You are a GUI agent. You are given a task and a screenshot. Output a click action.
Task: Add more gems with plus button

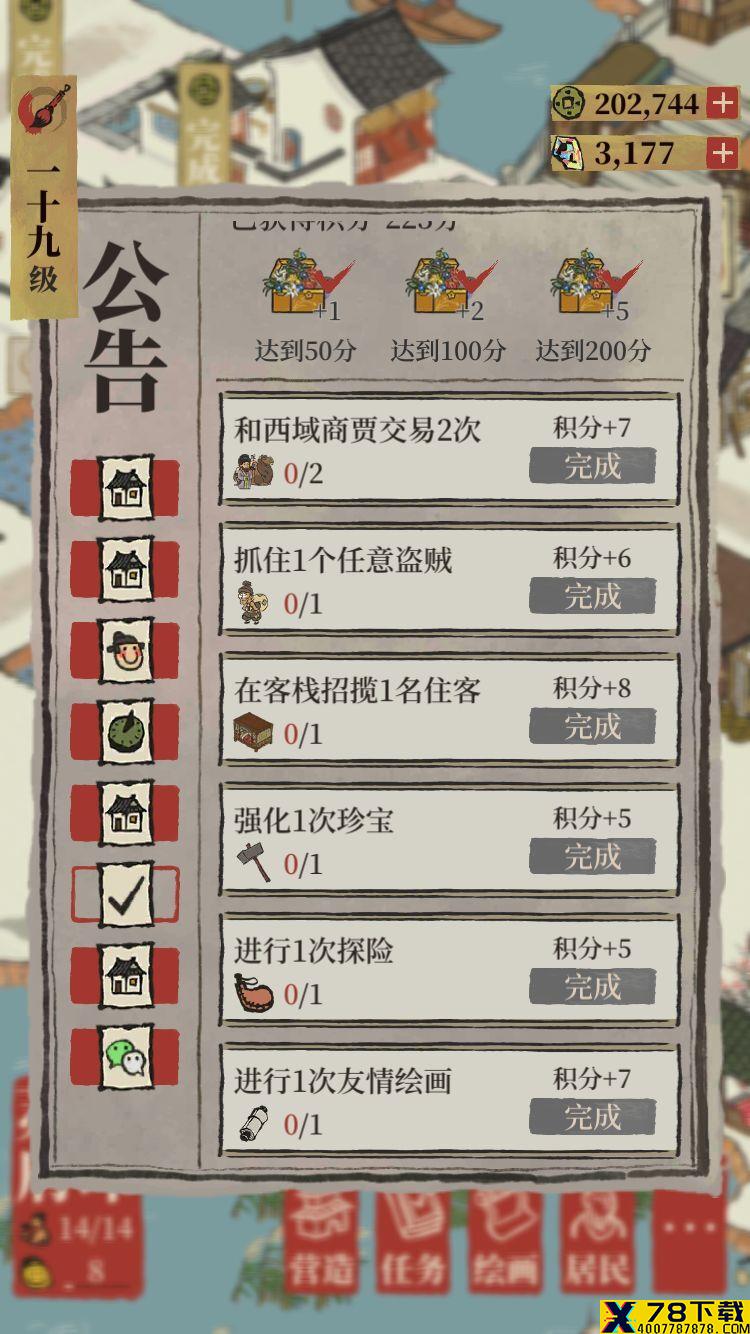[722, 153]
